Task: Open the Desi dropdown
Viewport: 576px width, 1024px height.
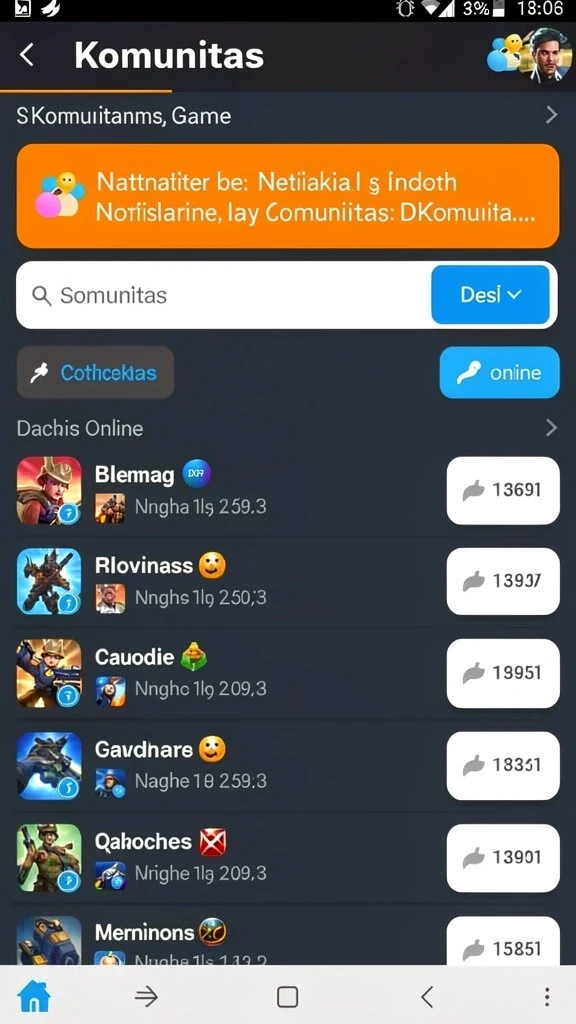Action: tap(490, 295)
